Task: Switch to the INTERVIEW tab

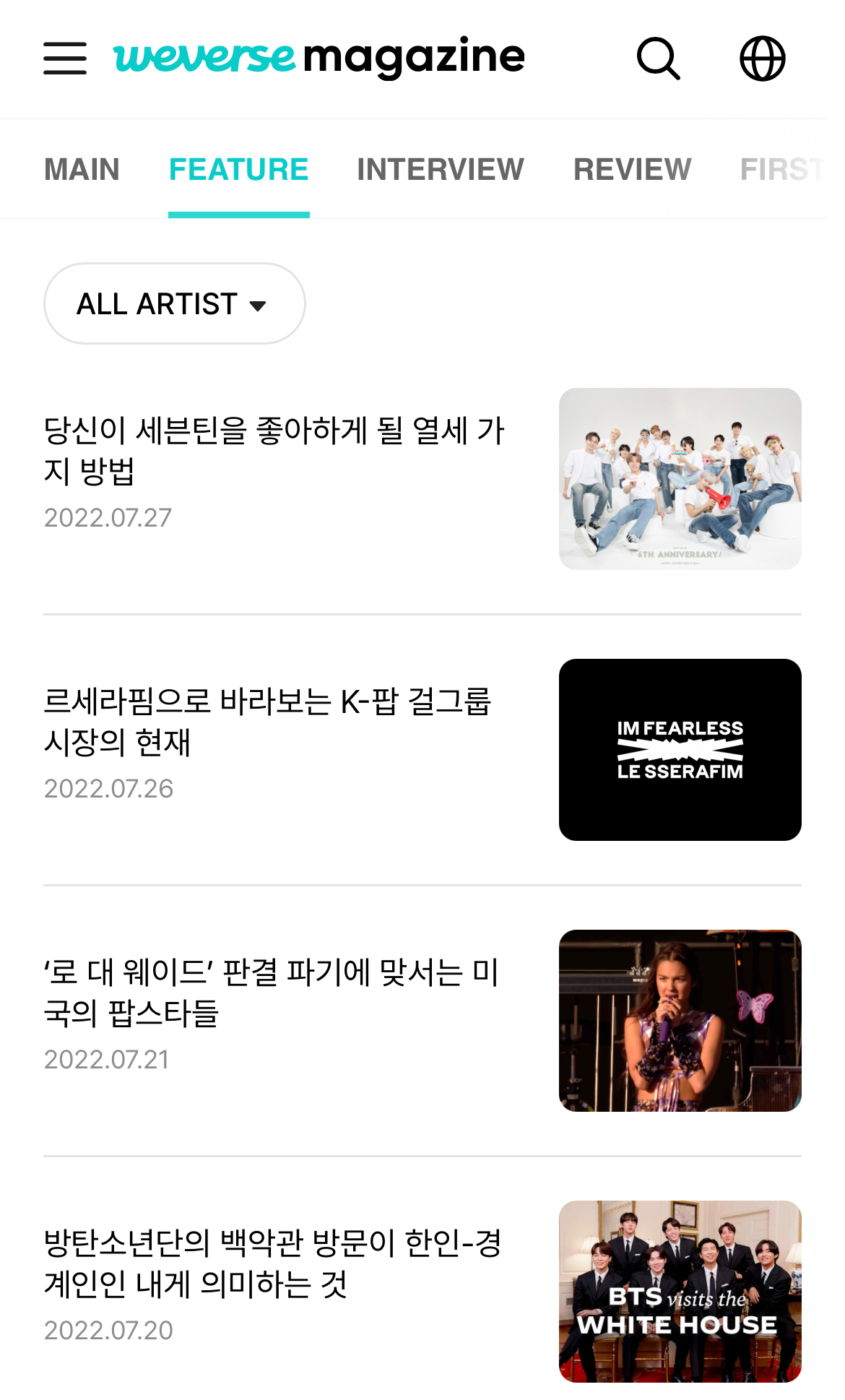Action: click(x=441, y=170)
